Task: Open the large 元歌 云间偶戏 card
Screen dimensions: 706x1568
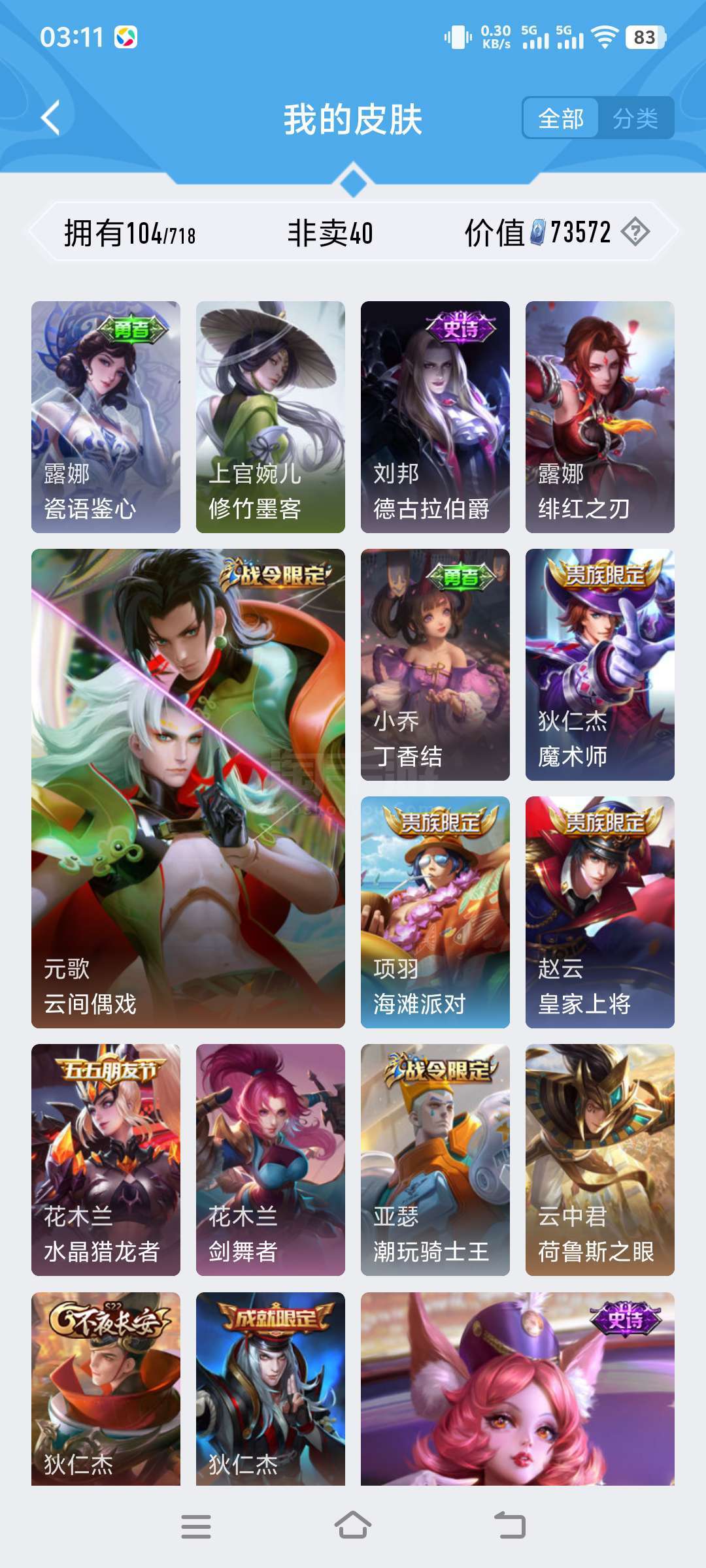Action: point(188,789)
